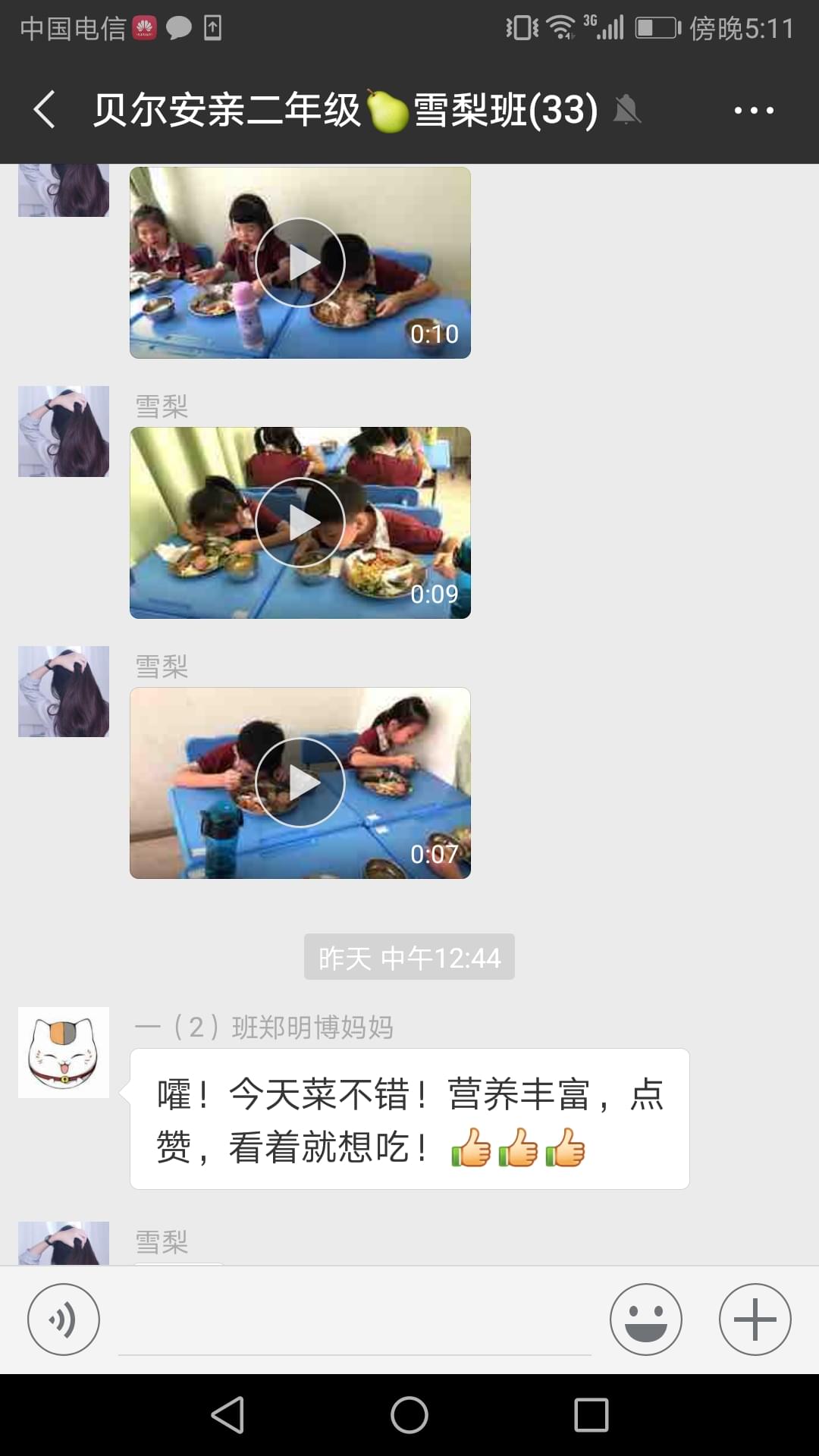Tap the message text field
Image resolution: width=819 pixels, height=1456 pixels.
coord(354,1321)
